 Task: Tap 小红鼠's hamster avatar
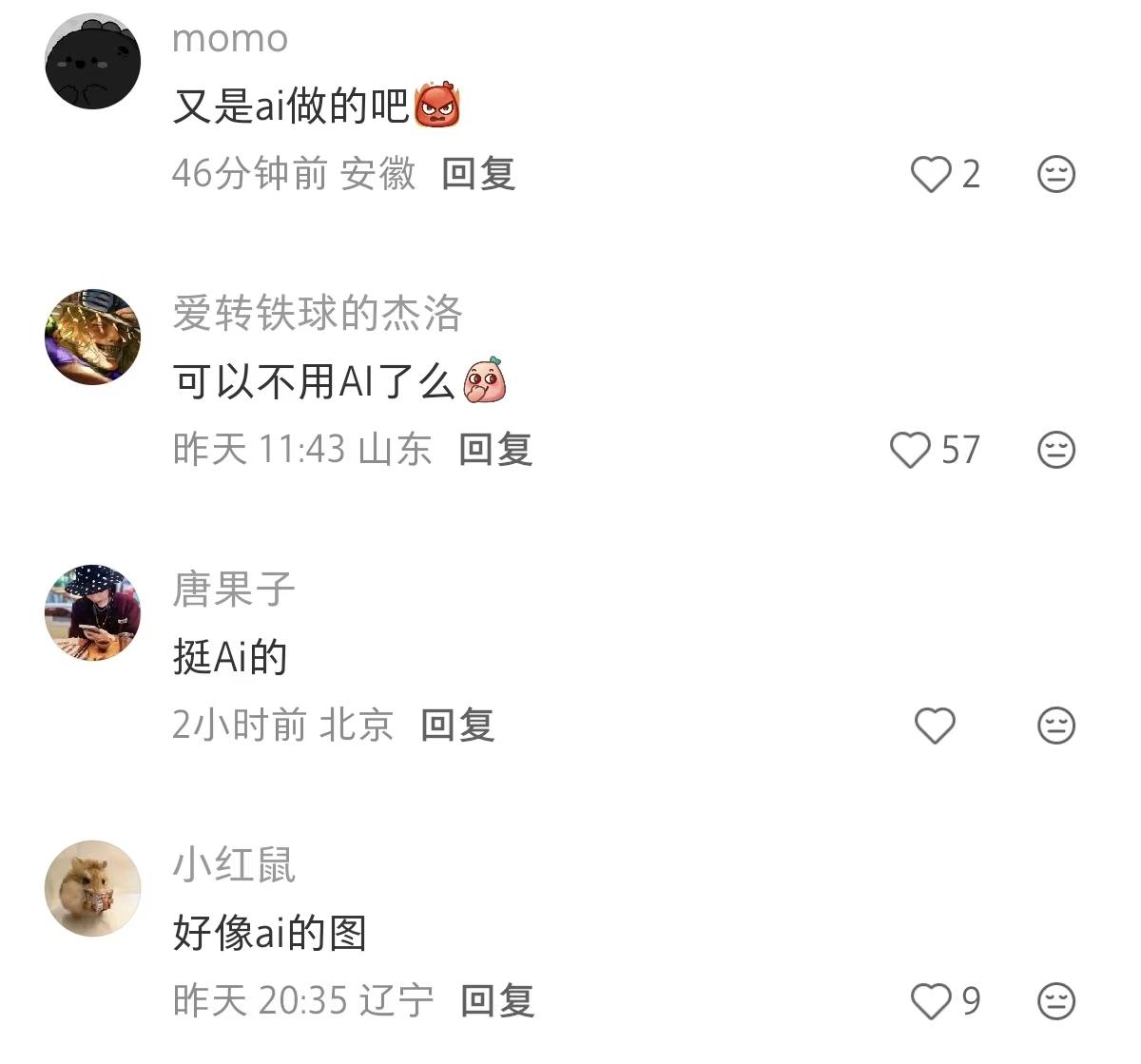[93, 889]
